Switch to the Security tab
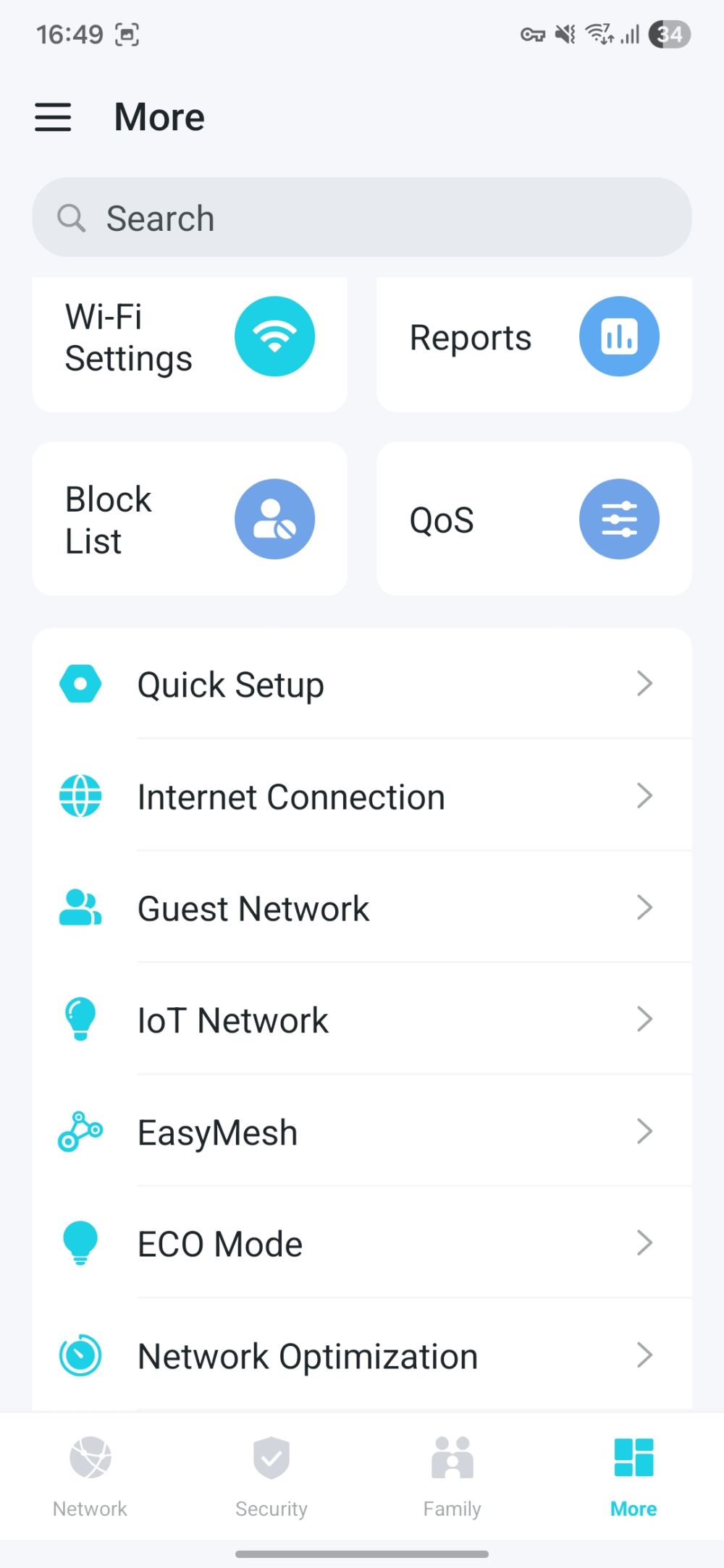Screen dimensions: 724x1568 pyautogui.click(x=271, y=1476)
